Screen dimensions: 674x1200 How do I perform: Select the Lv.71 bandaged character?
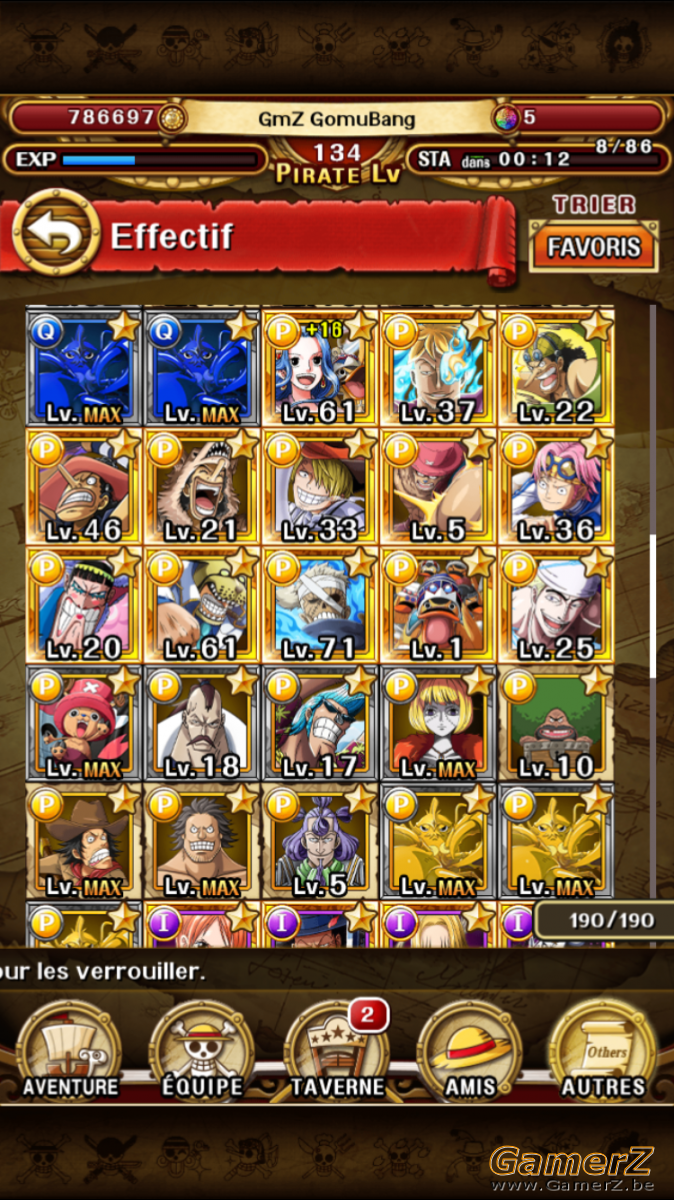[320, 604]
